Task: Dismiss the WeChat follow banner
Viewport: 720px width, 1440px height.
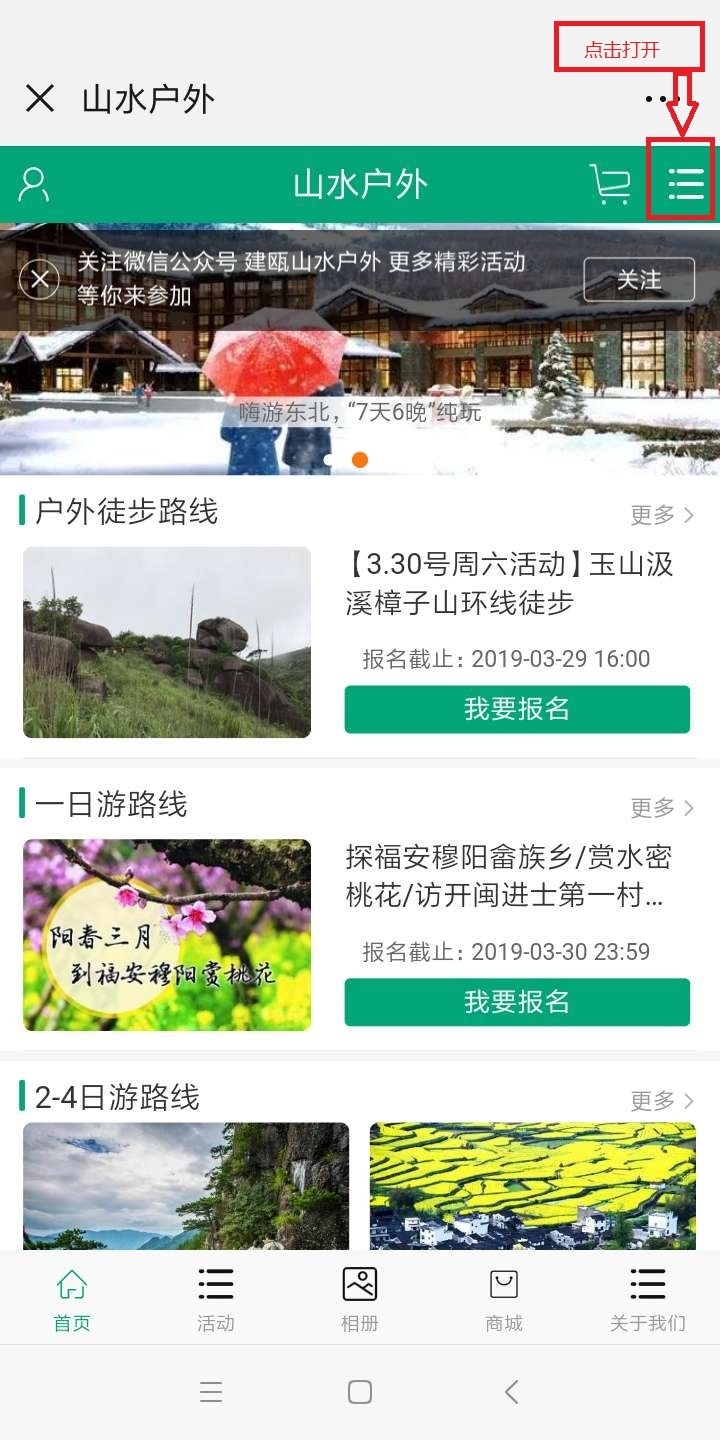Action: (x=39, y=279)
